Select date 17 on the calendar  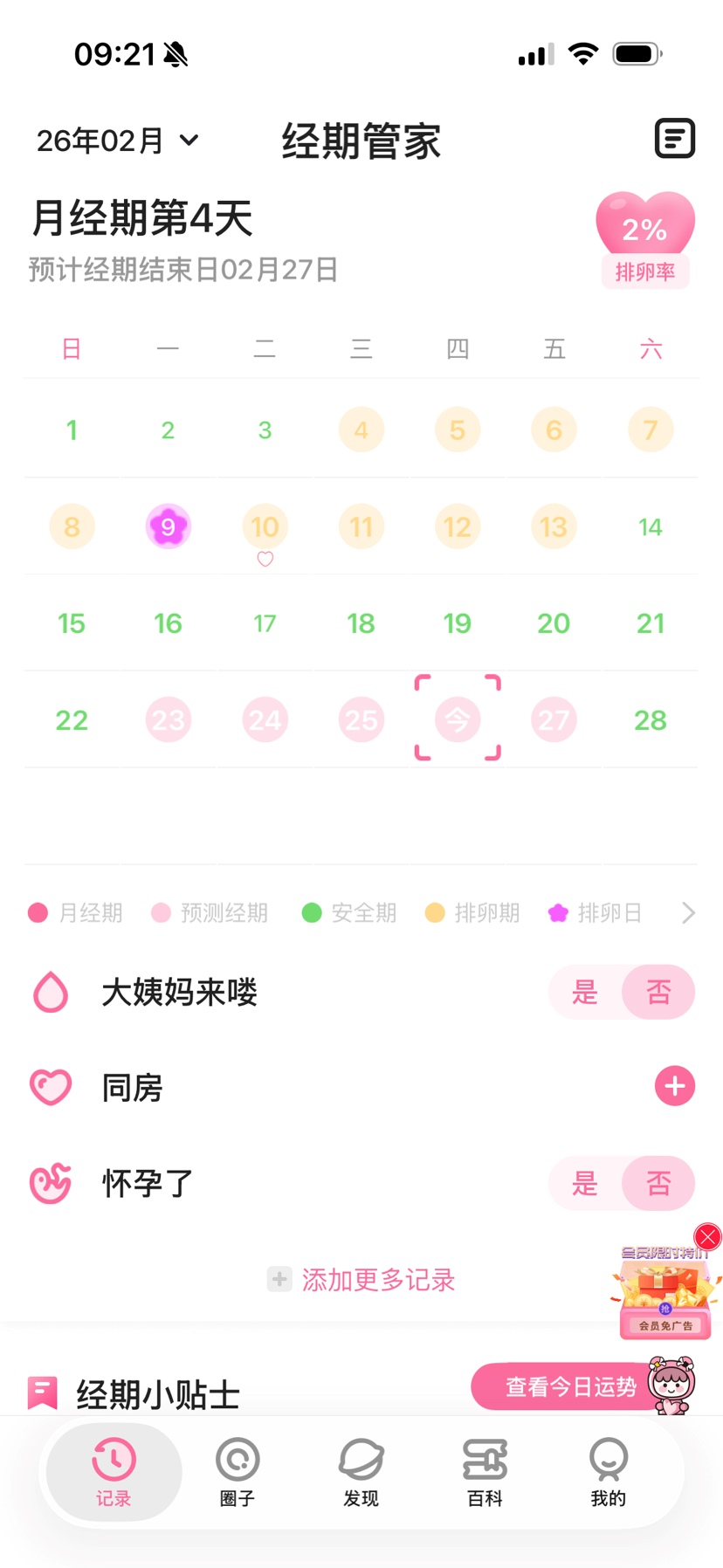[265, 623]
